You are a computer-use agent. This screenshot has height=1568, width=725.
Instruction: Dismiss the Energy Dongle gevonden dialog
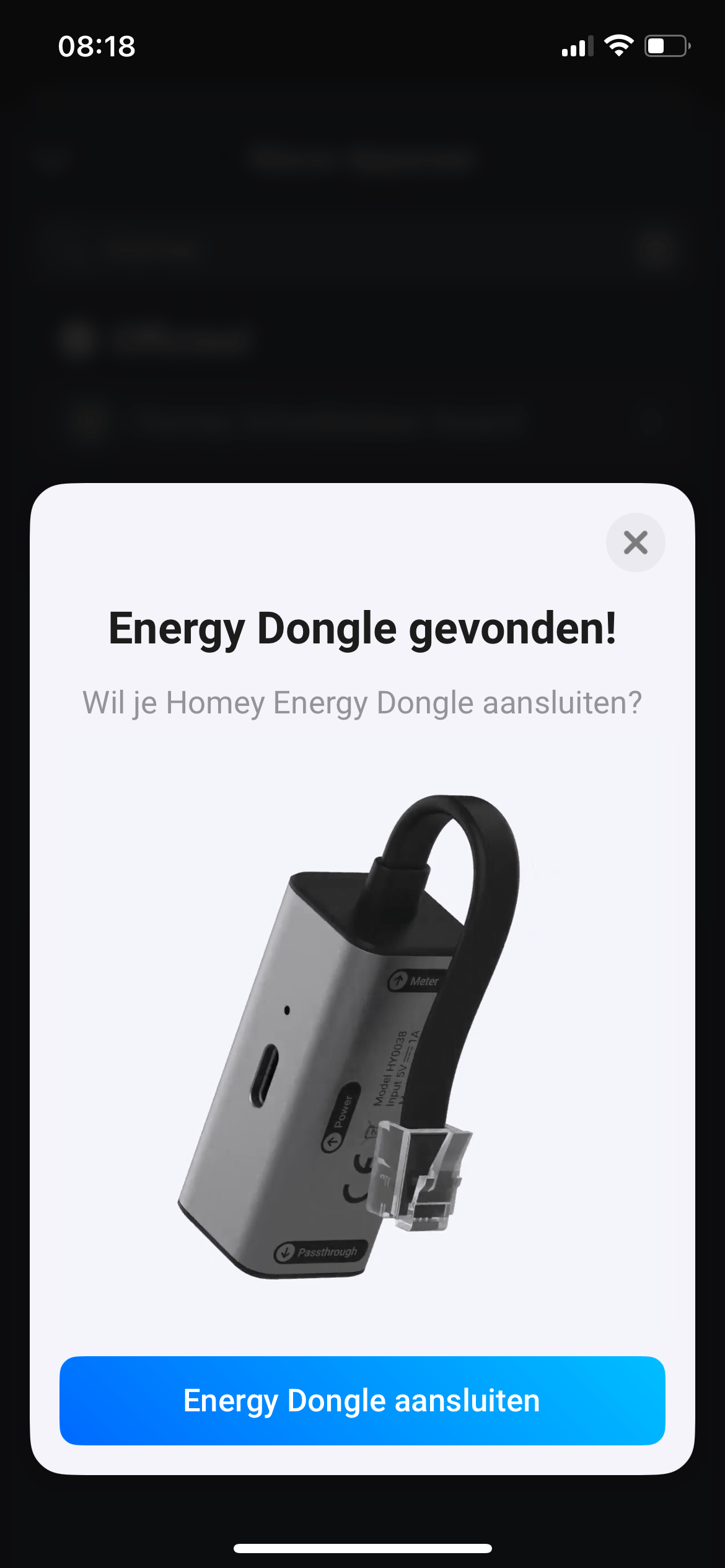click(x=635, y=542)
